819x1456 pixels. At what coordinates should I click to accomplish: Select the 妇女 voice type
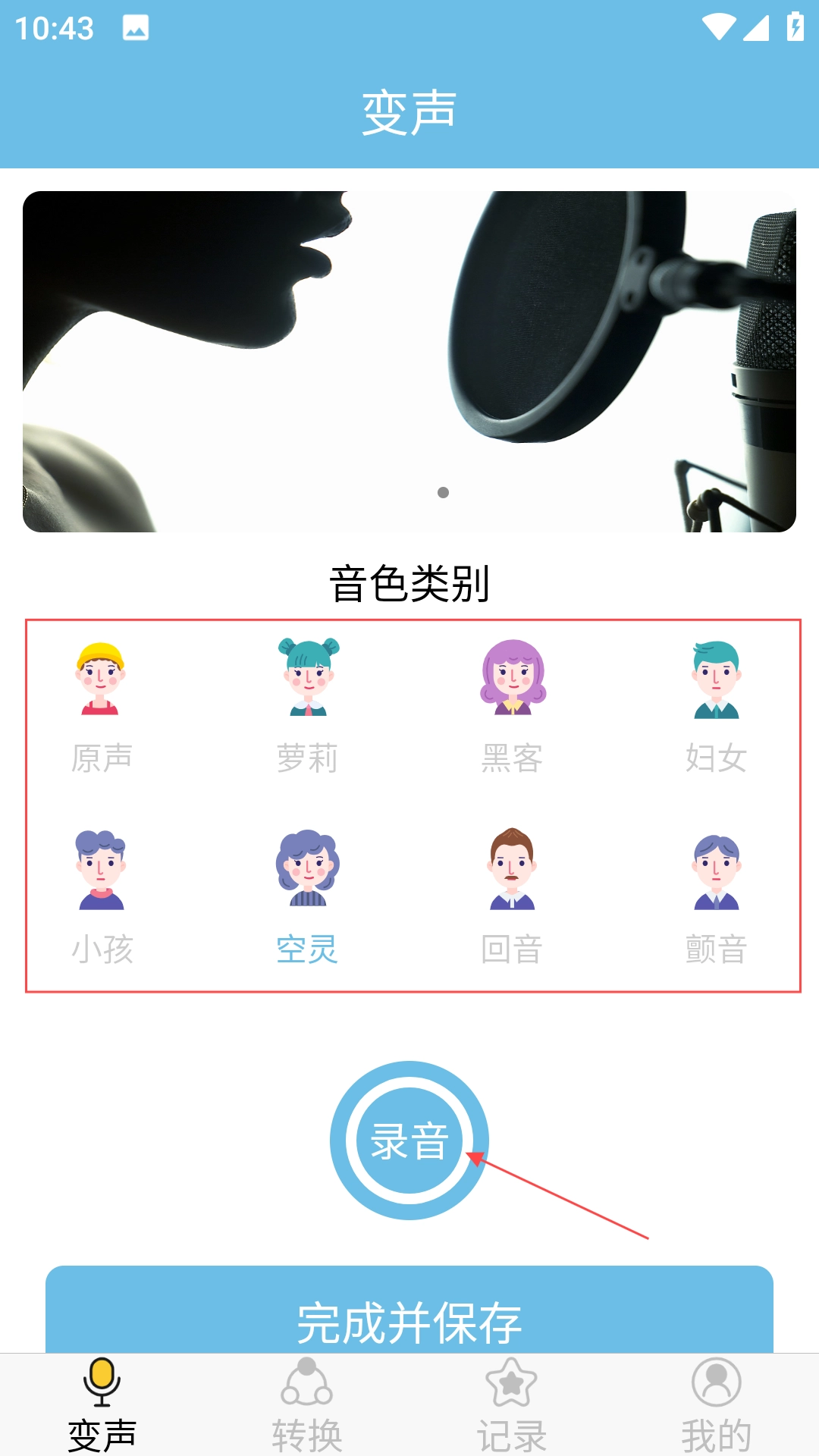(x=717, y=705)
